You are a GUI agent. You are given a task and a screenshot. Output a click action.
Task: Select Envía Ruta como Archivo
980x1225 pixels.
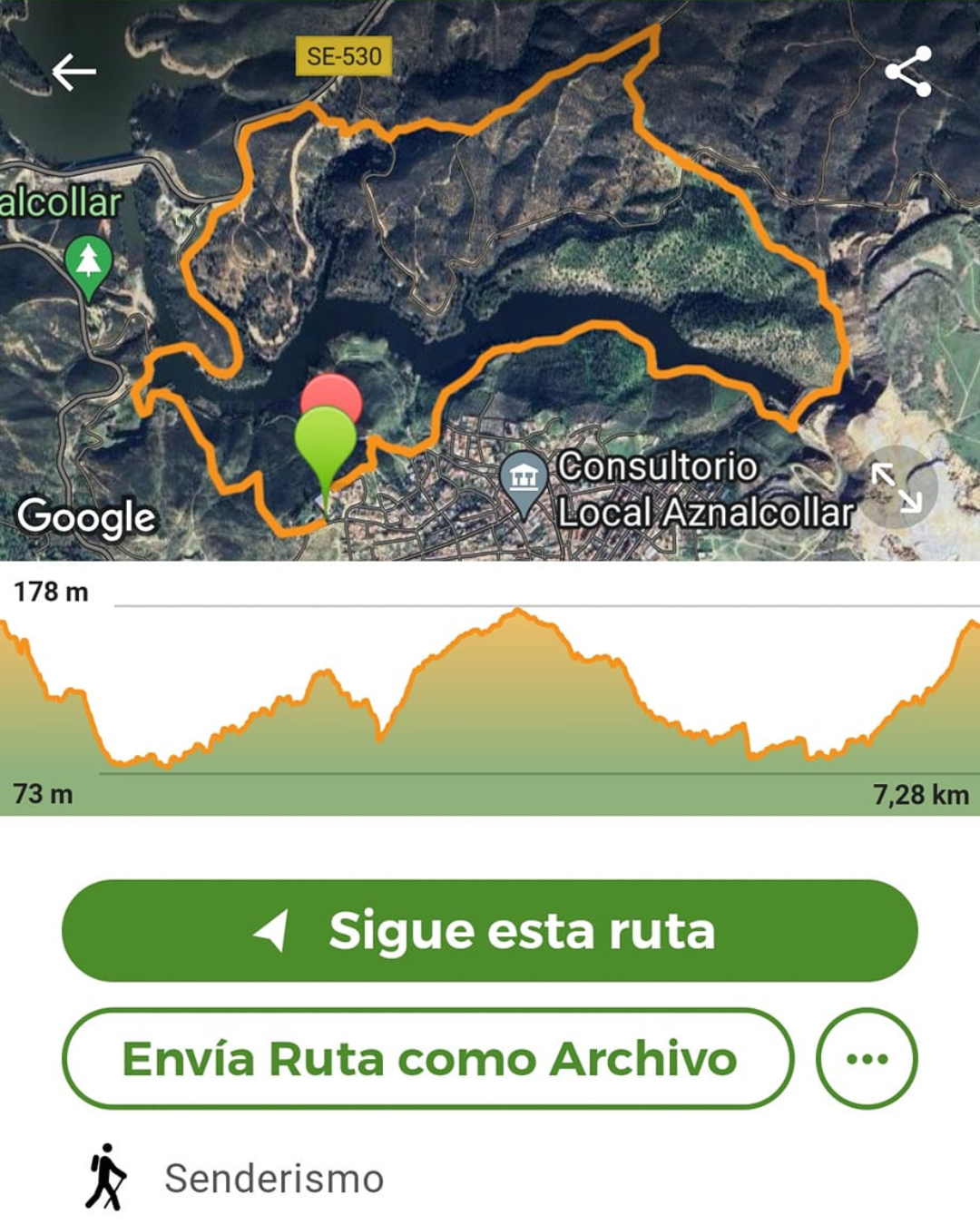[x=428, y=1058]
